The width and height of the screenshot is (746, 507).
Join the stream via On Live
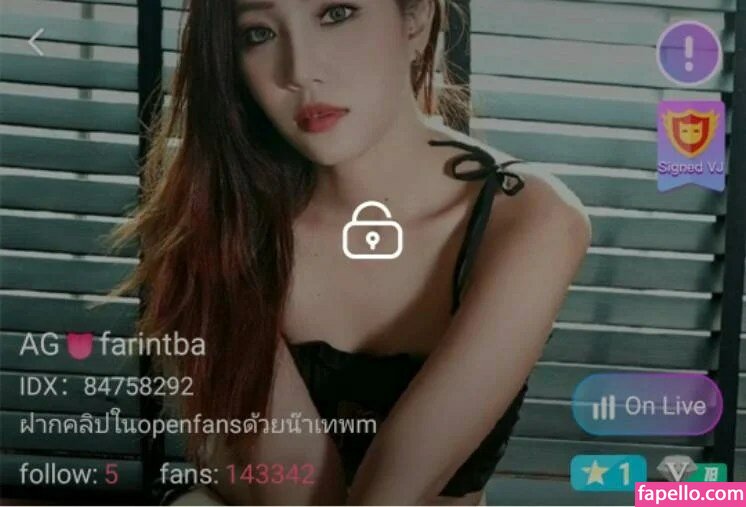point(648,405)
